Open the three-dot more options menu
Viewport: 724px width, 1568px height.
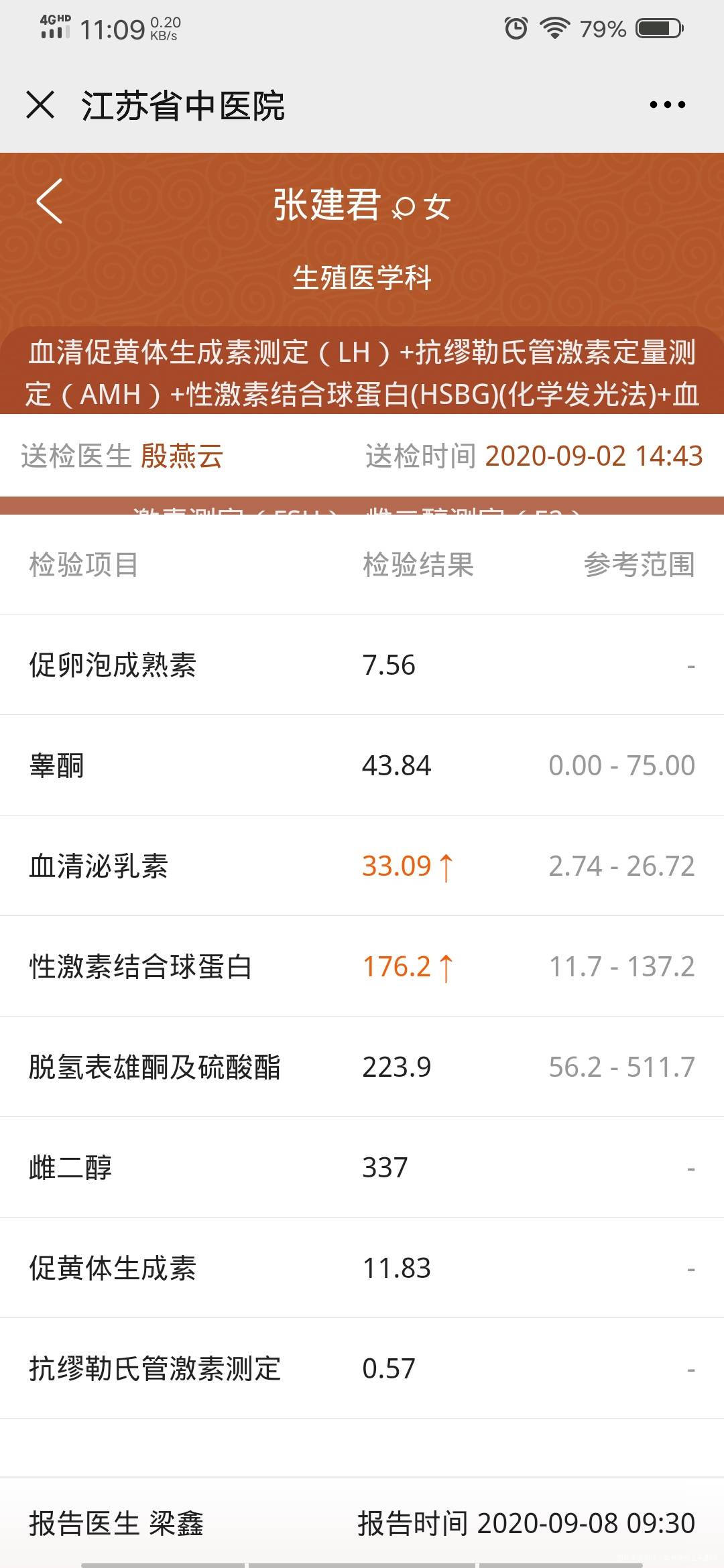click(666, 105)
